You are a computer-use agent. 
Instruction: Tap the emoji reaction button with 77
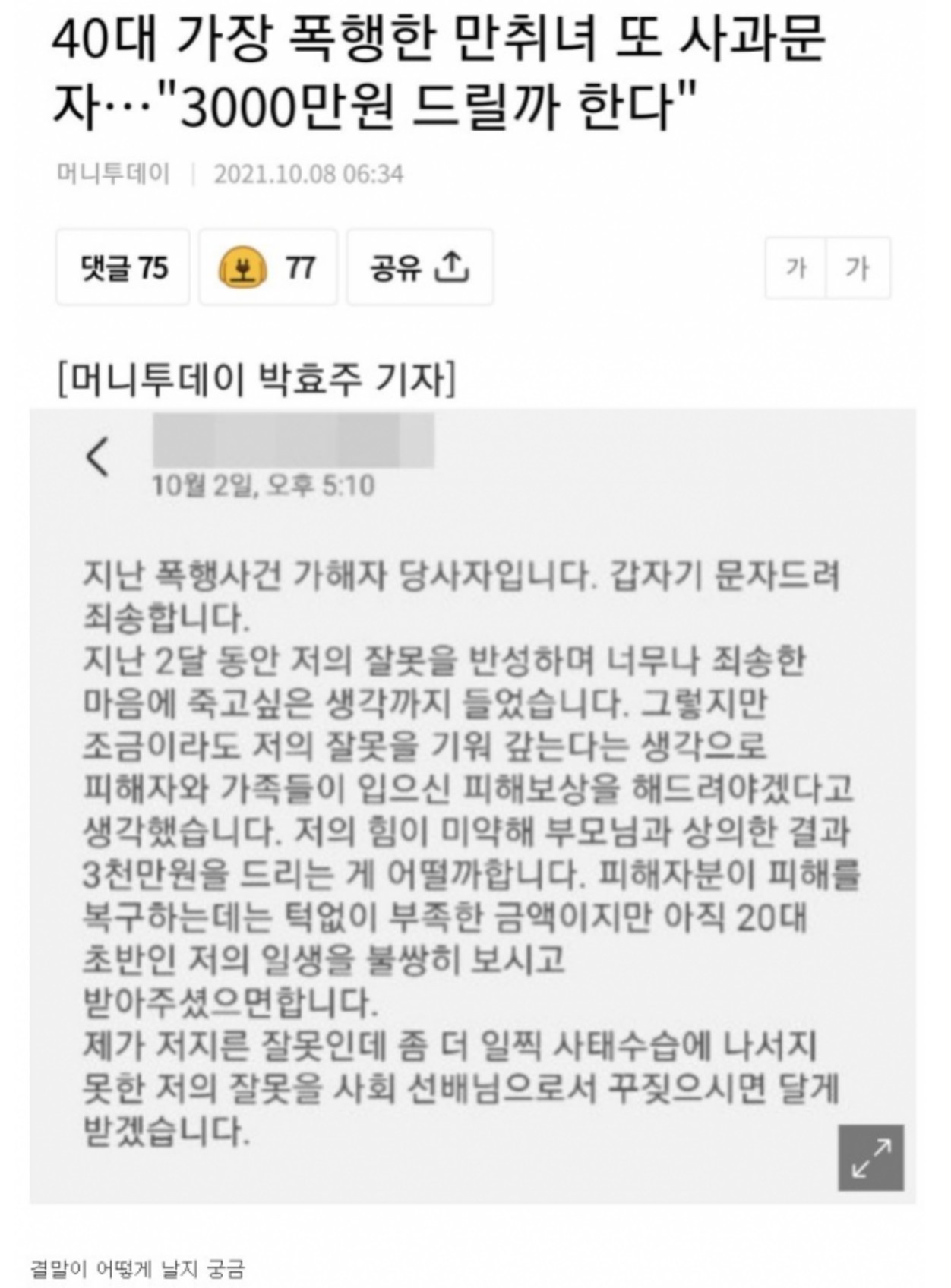(267, 267)
